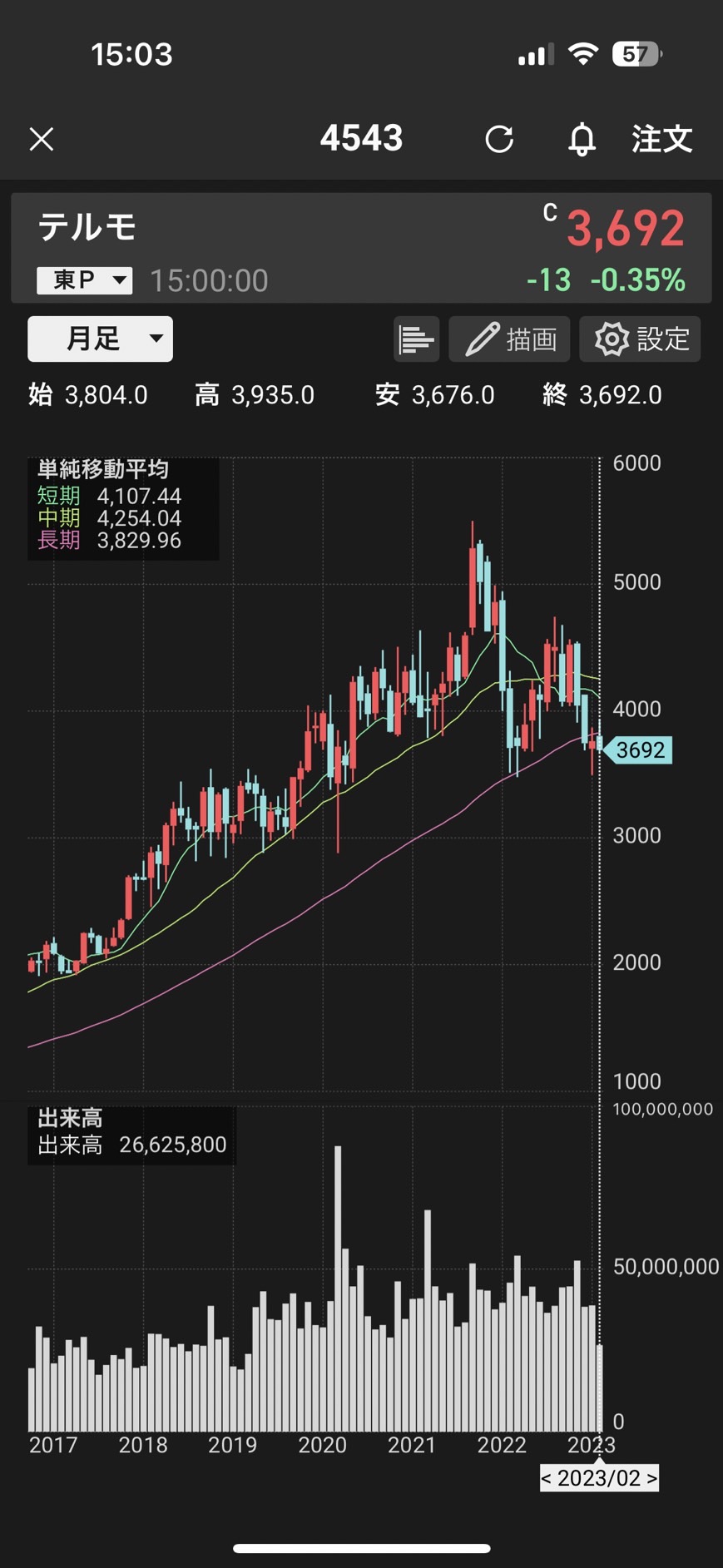Screen dimensions: 723x1568
Task: Move to the previous month from 2023/02
Action: pyautogui.click(x=547, y=1478)
